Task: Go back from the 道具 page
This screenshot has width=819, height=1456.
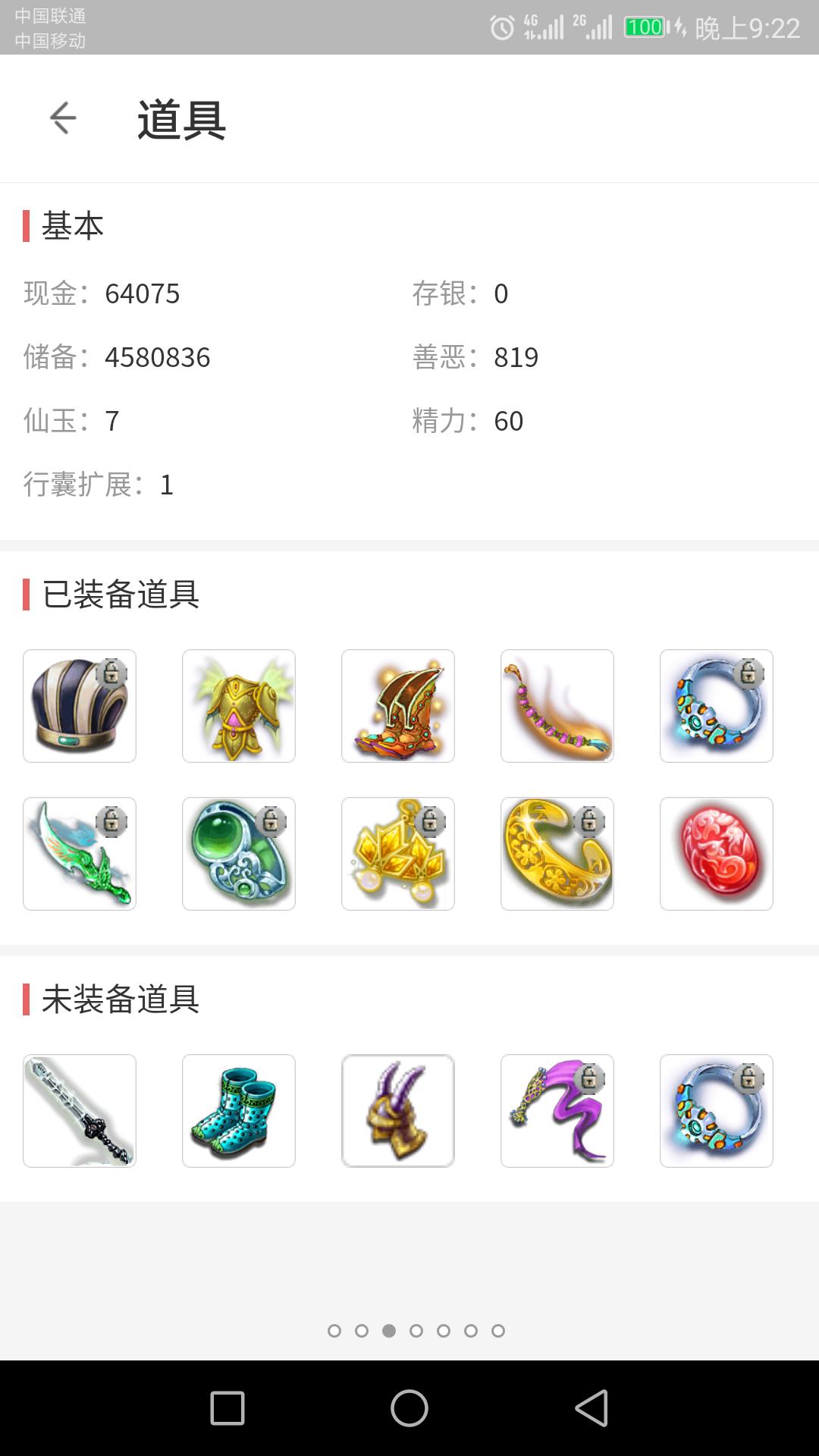Action: tap(63, 118)
